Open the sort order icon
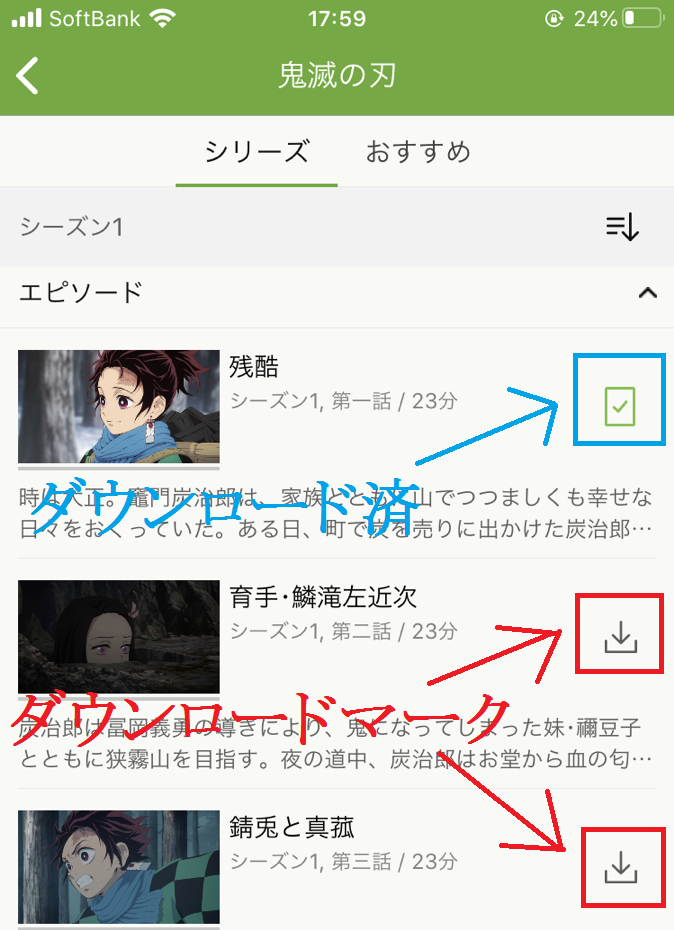Image resolution: width=674 pixels, height=930 pixels. [x=622, y=227]
